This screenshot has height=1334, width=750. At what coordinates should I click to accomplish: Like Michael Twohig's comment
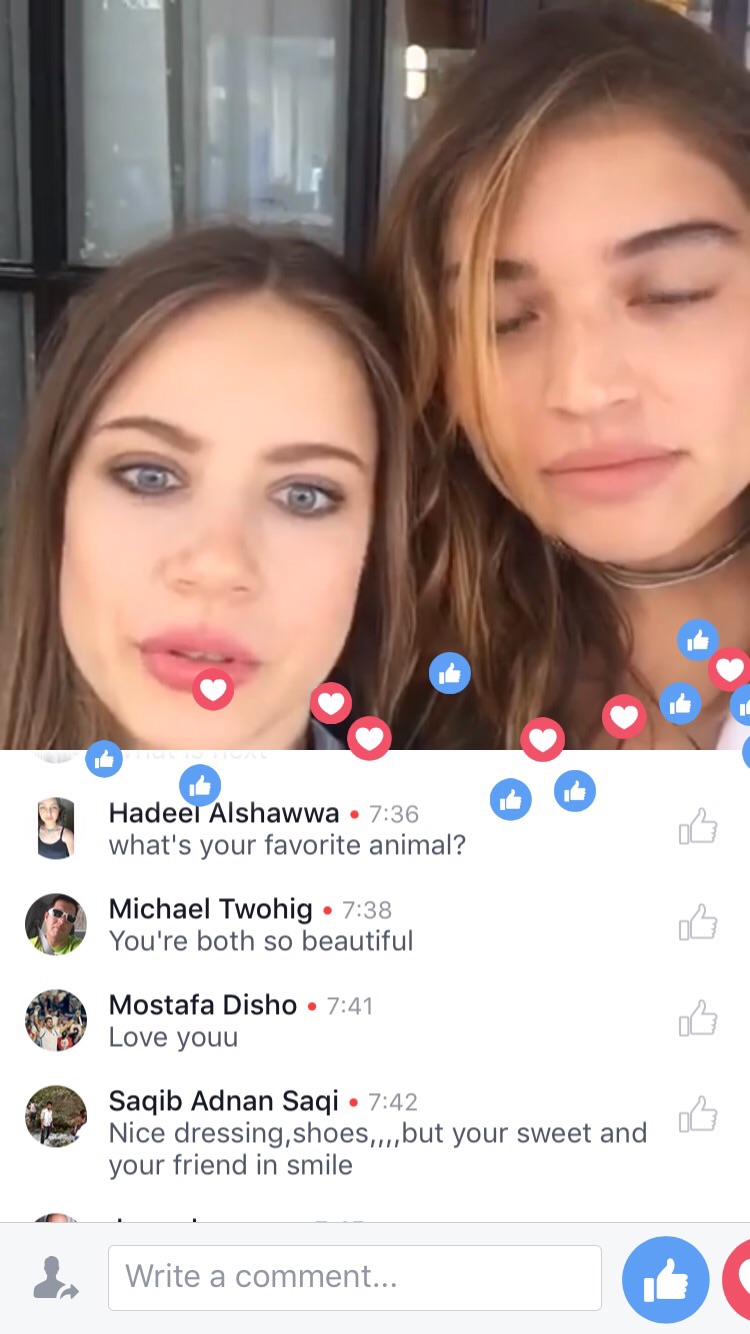pos(698,923)
